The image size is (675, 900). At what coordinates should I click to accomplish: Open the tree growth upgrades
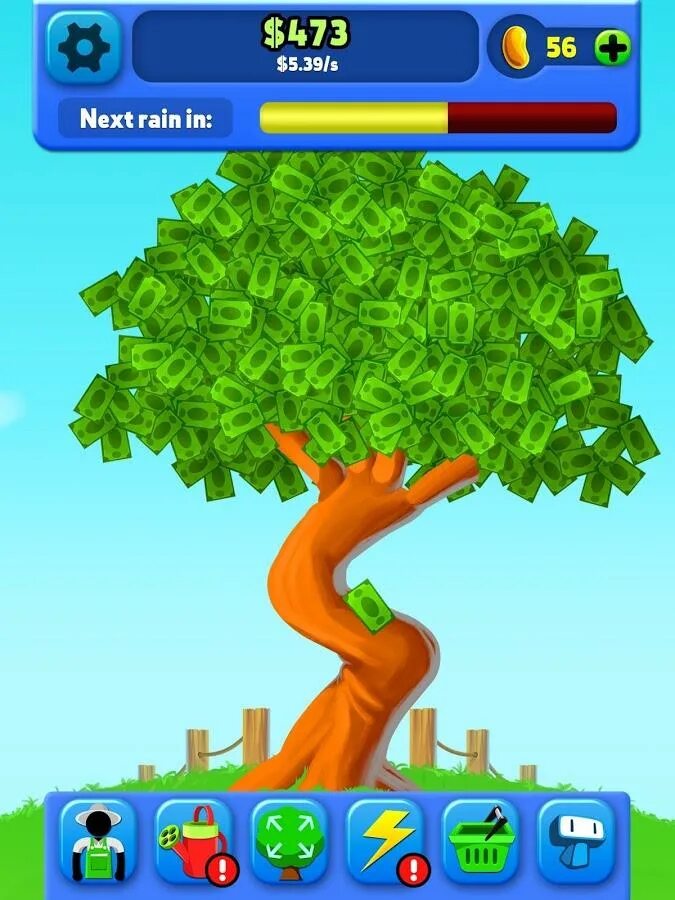[289, 841]
